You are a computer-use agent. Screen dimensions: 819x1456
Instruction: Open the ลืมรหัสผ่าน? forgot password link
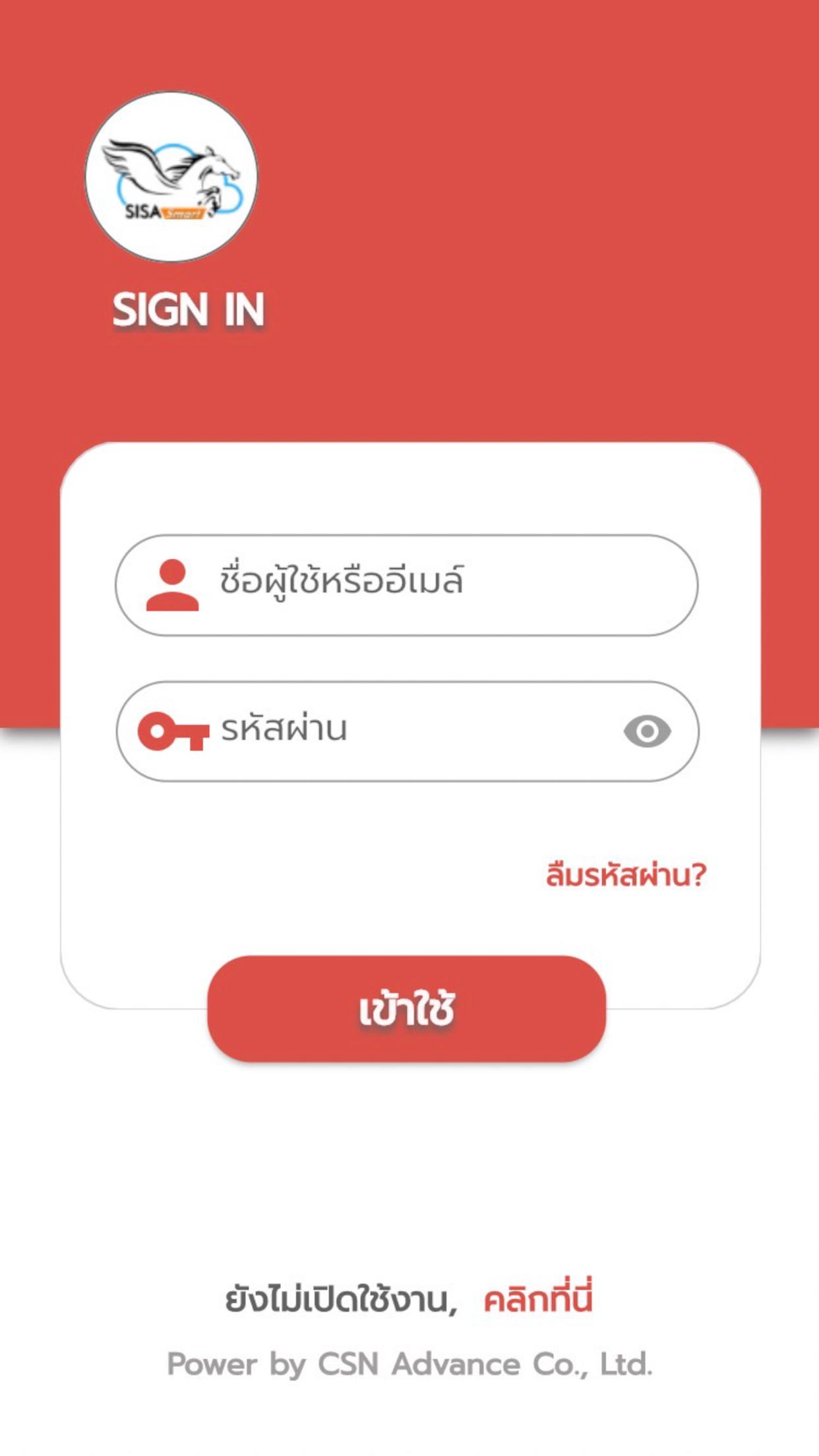(626, 874)
